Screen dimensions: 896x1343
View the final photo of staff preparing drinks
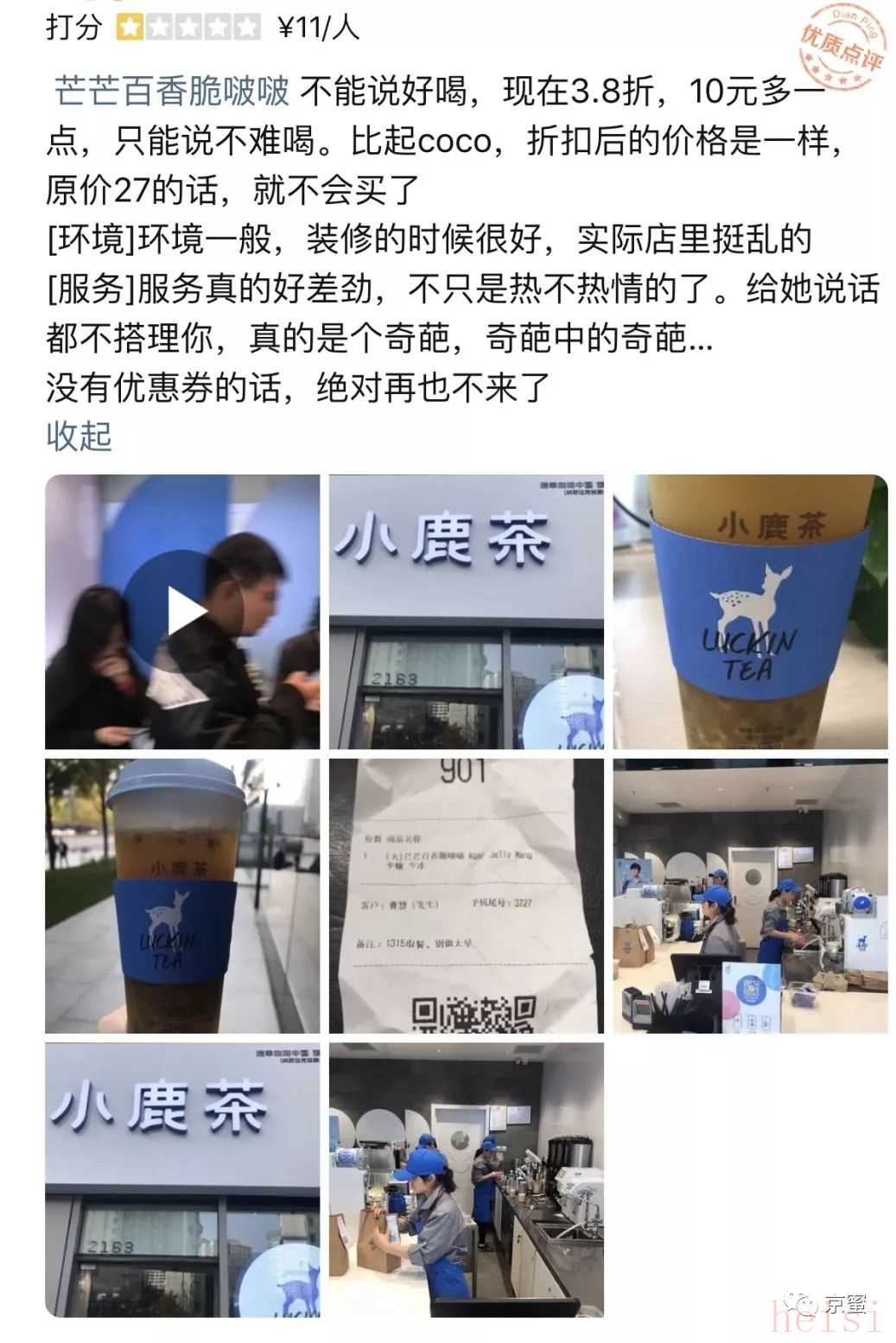[466, 1180]
